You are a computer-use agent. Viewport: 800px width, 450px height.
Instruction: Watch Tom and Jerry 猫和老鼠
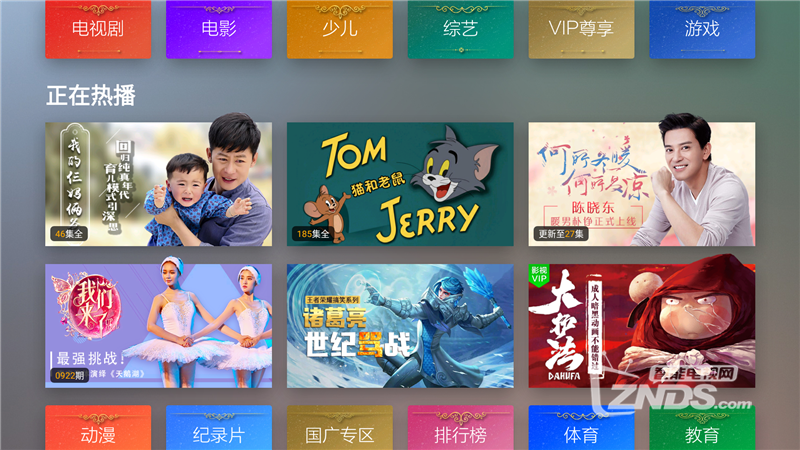pyautogui.click(x=400, y=184)
